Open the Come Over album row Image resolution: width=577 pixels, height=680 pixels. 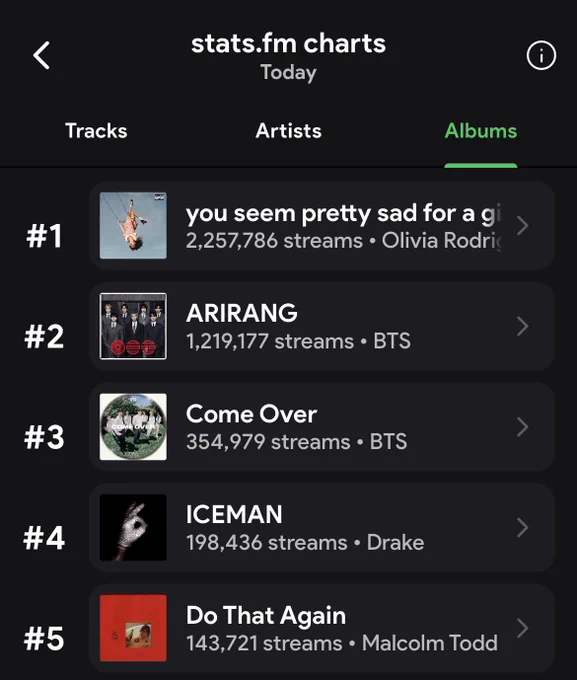coord(322,427)
